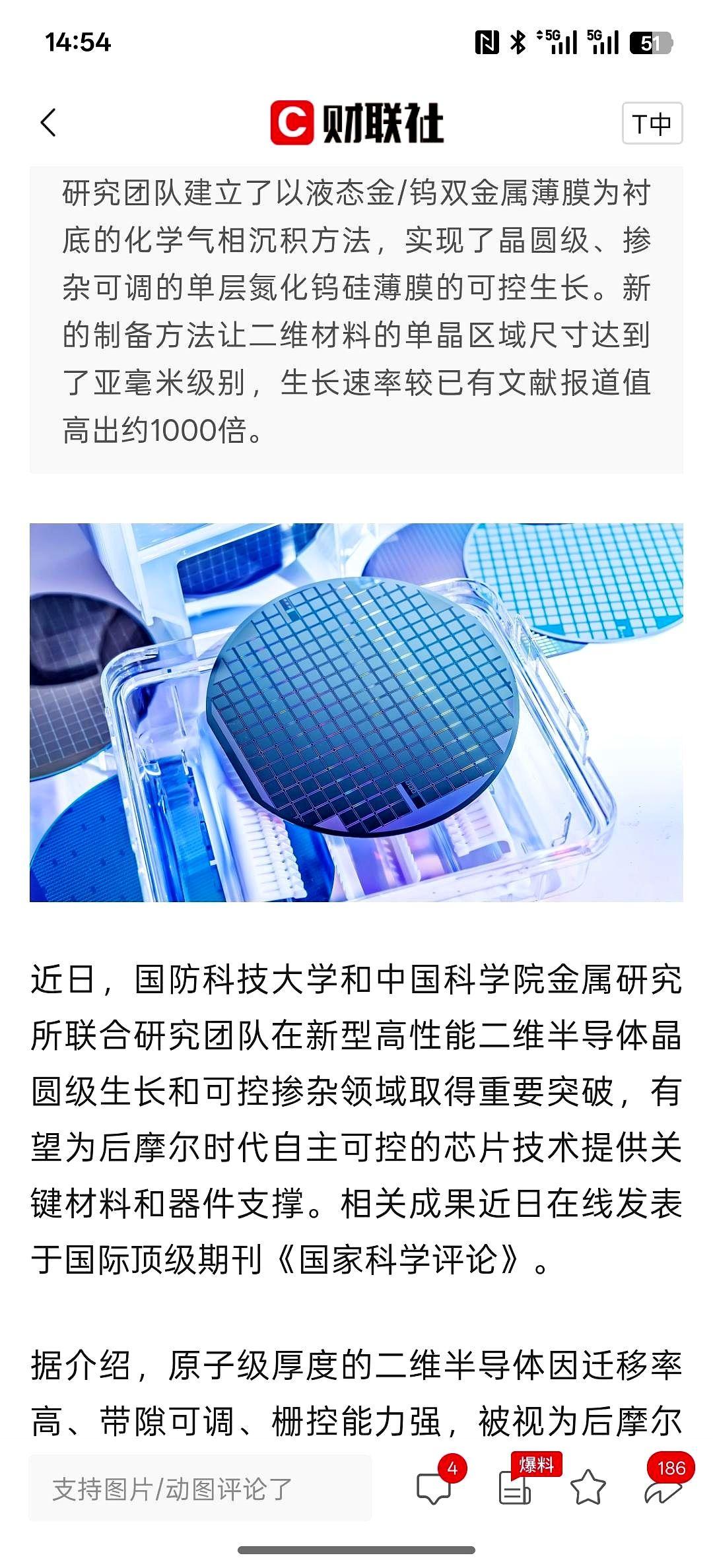Tap the NFC icon in the status bar

pos(487,41)
